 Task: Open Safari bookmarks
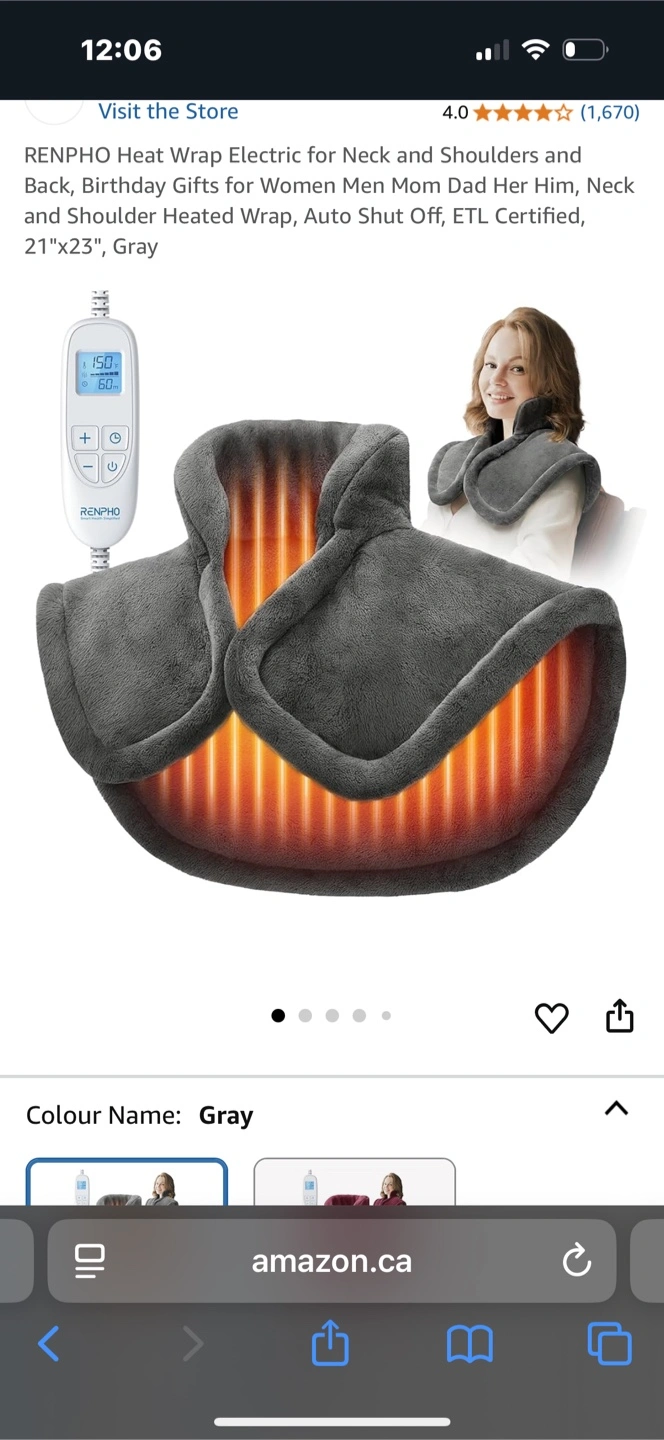click(469, 1344)
